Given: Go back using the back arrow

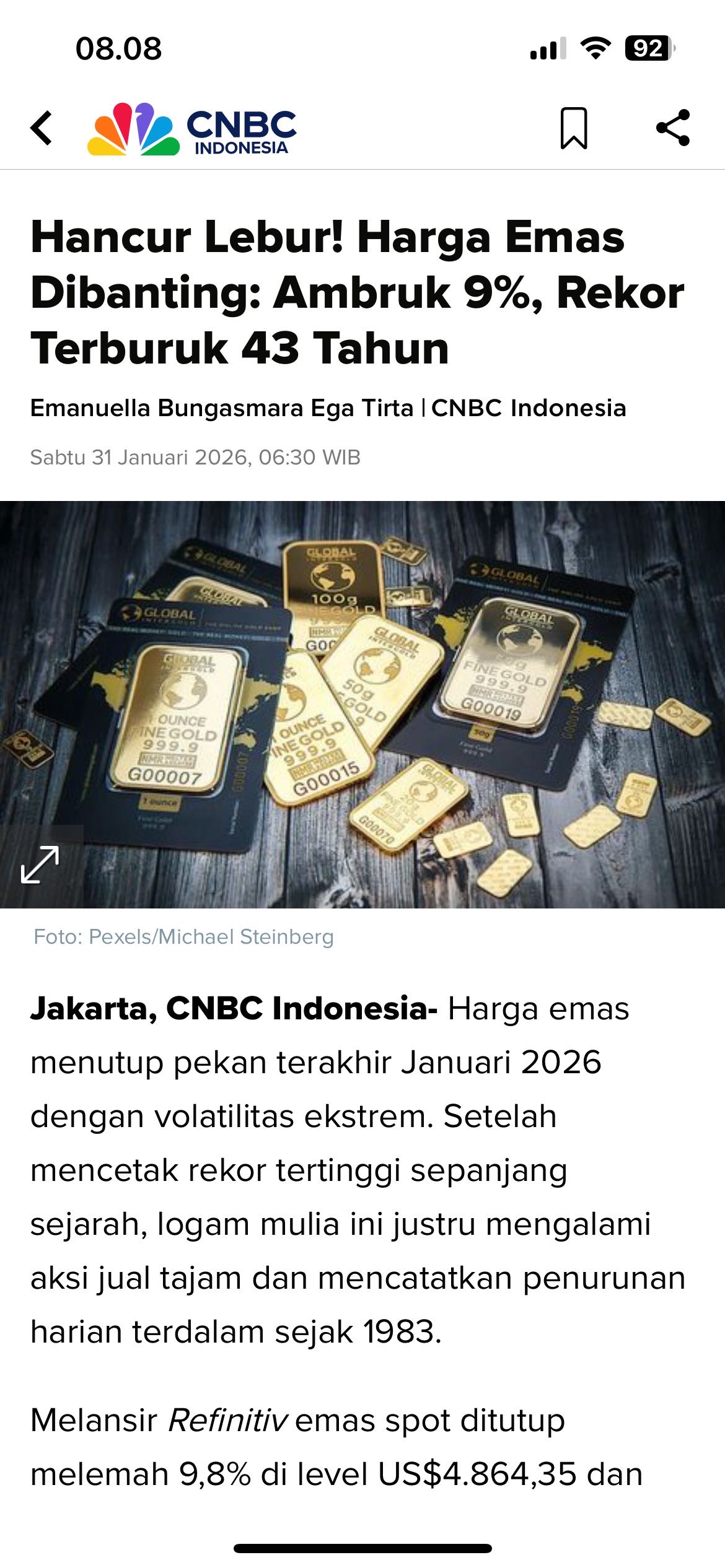Looking at the screenshot, I should pos(42,128).
